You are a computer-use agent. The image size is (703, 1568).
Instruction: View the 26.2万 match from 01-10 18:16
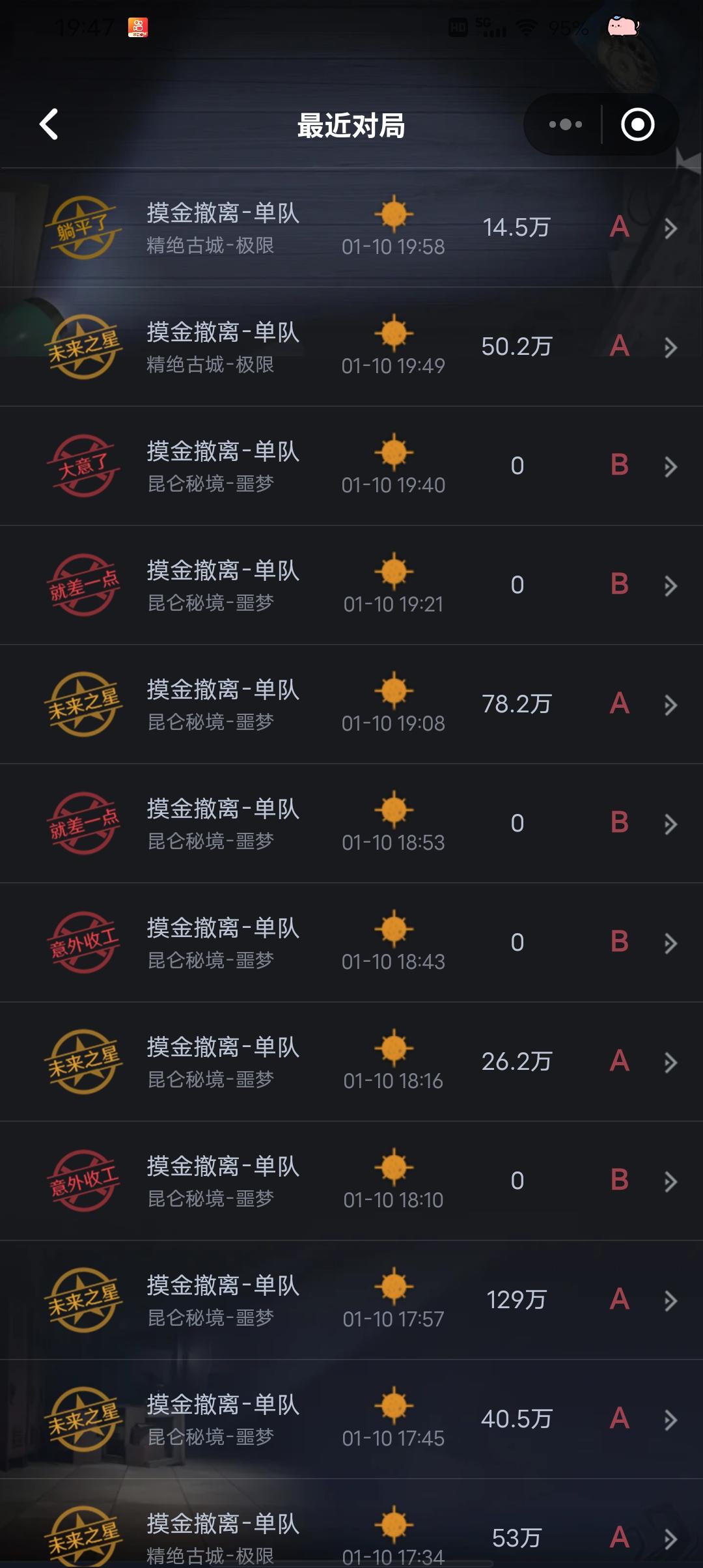[x=351, y=1062]
